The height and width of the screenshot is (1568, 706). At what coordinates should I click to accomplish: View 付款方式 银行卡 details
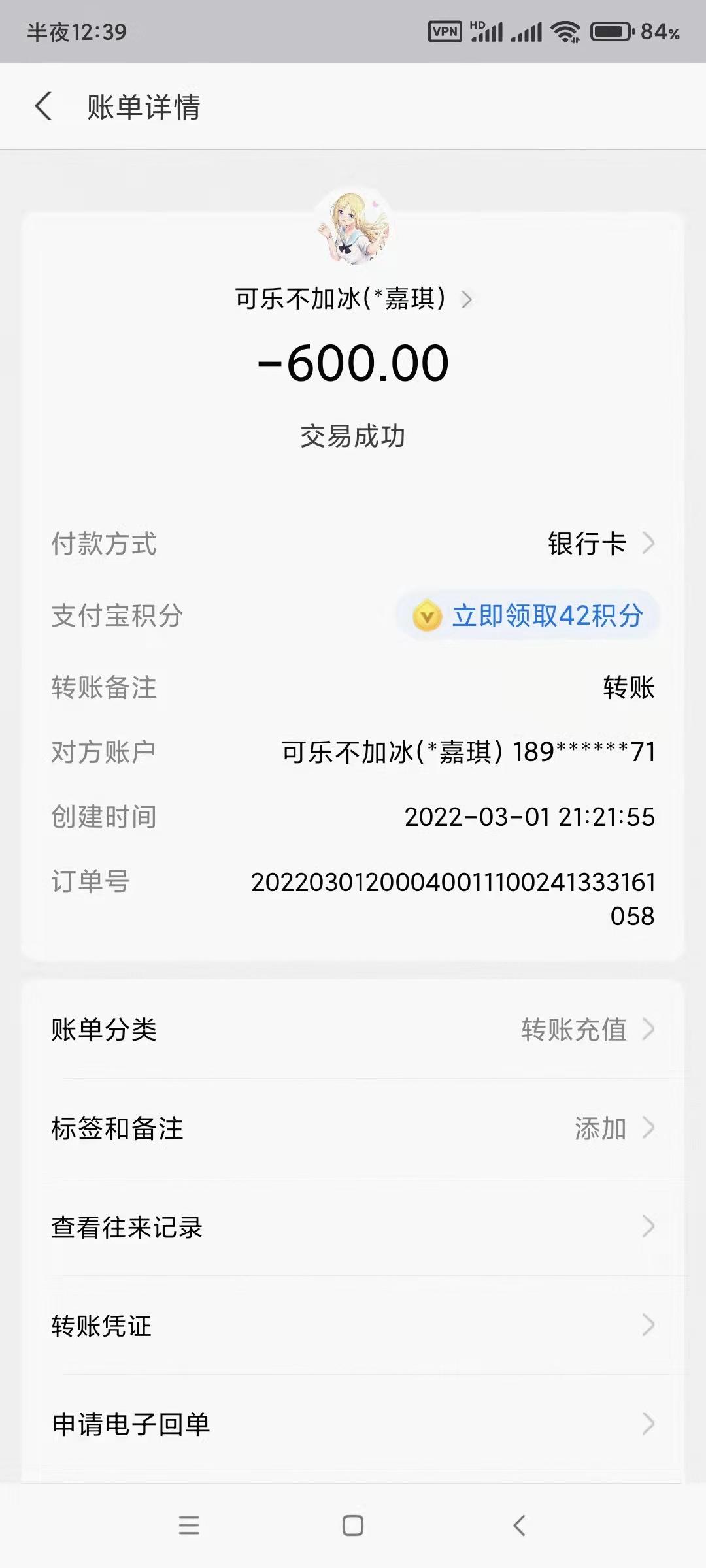600,544
